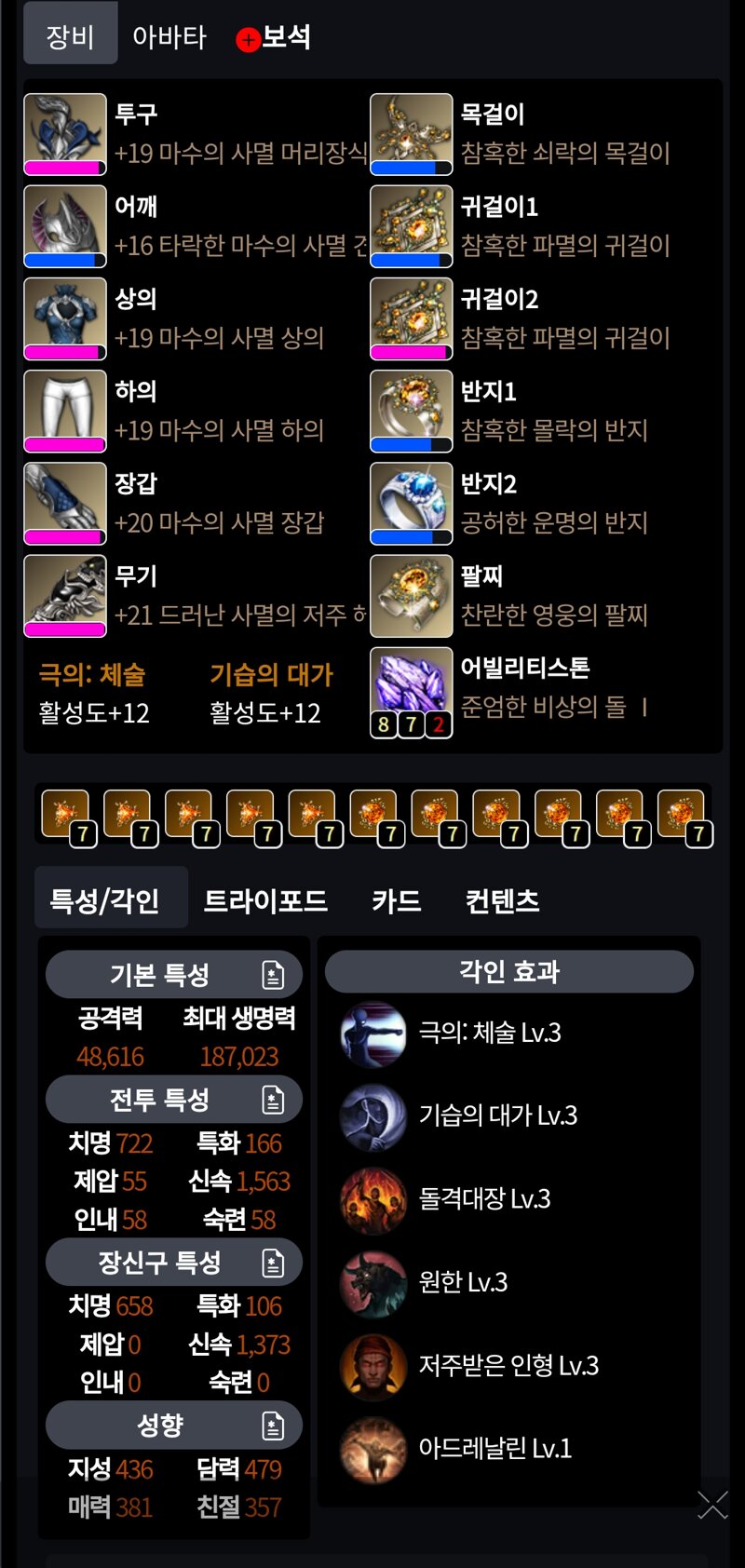Switch to the 아바타 tab
The height and width of the screenshot is (1568, 745).
[169, 36]
